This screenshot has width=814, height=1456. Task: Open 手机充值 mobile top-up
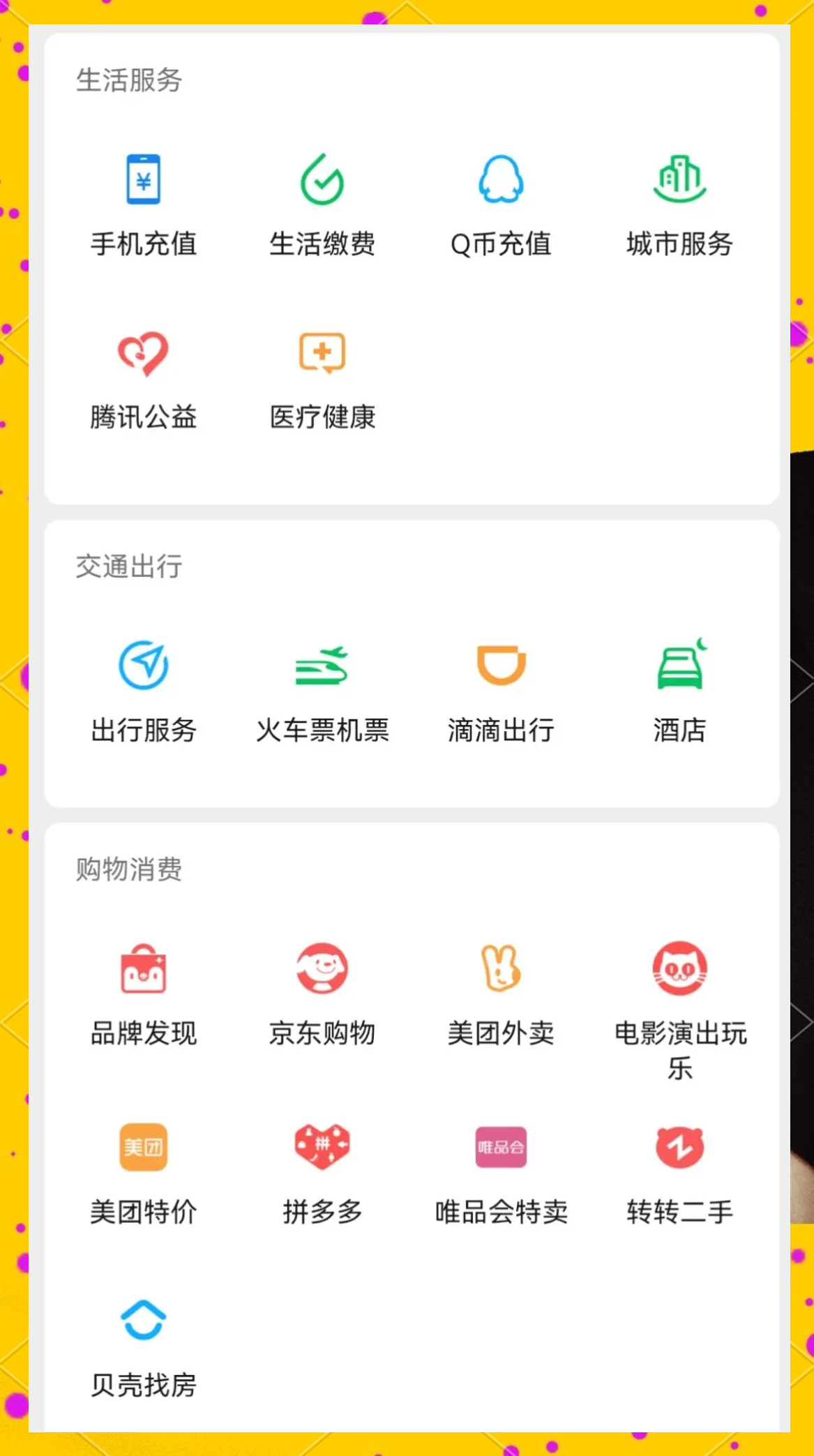tap(143, 204)
